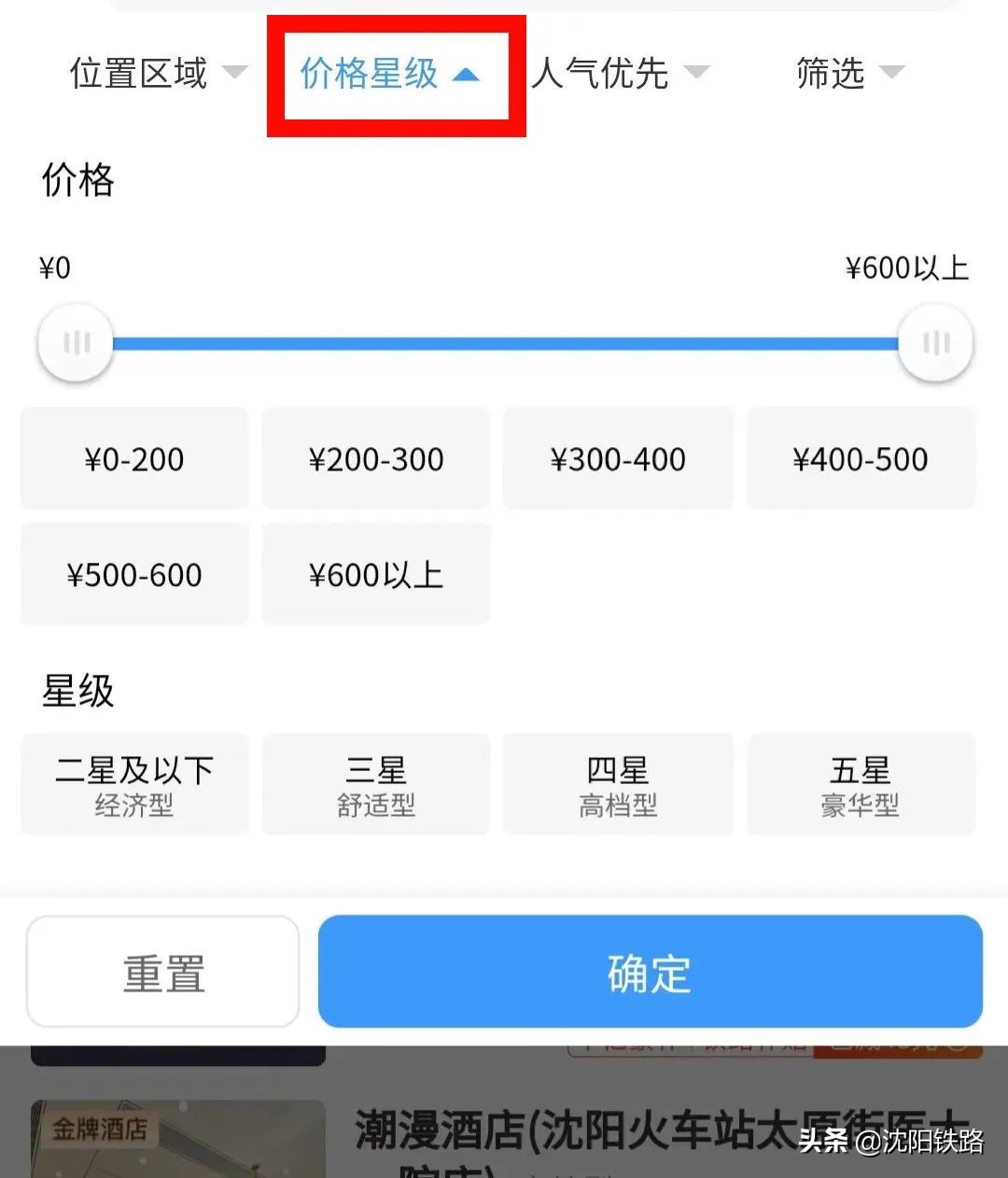The image size is (1008, 1178).
Task: Select the ¥0-200 price range
Action: coord(133,458)
